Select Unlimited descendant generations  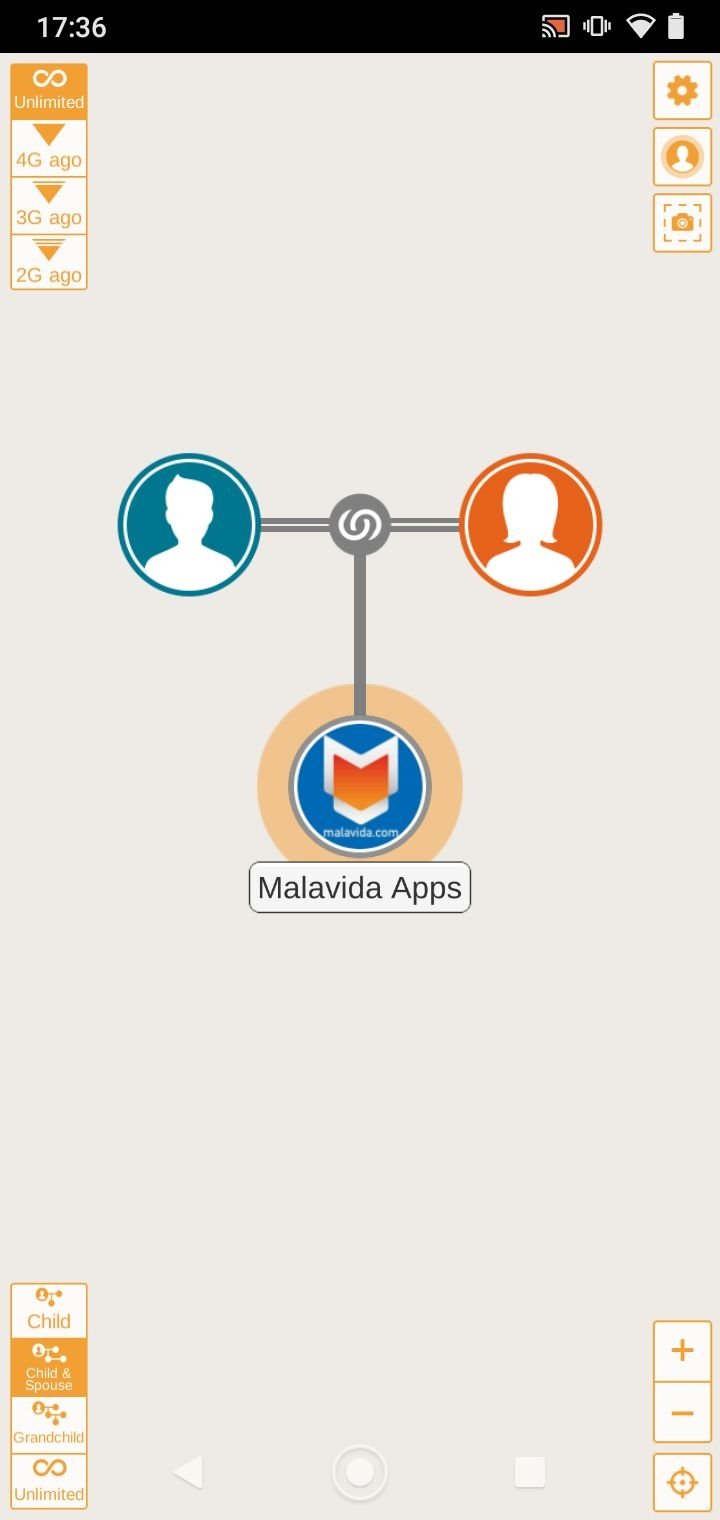(49, 1481)
